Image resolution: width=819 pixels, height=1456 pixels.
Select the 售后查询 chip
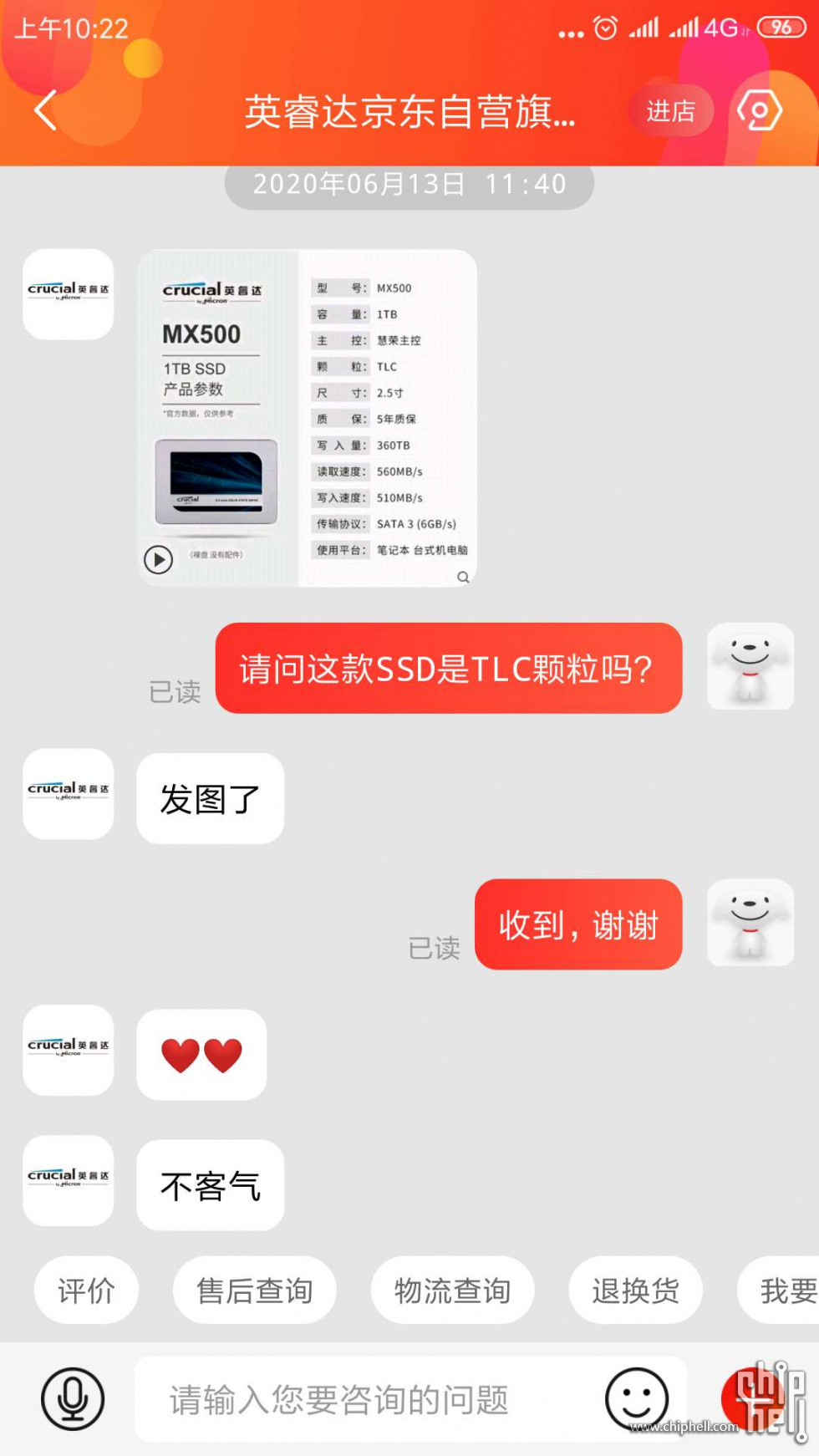255,1291
